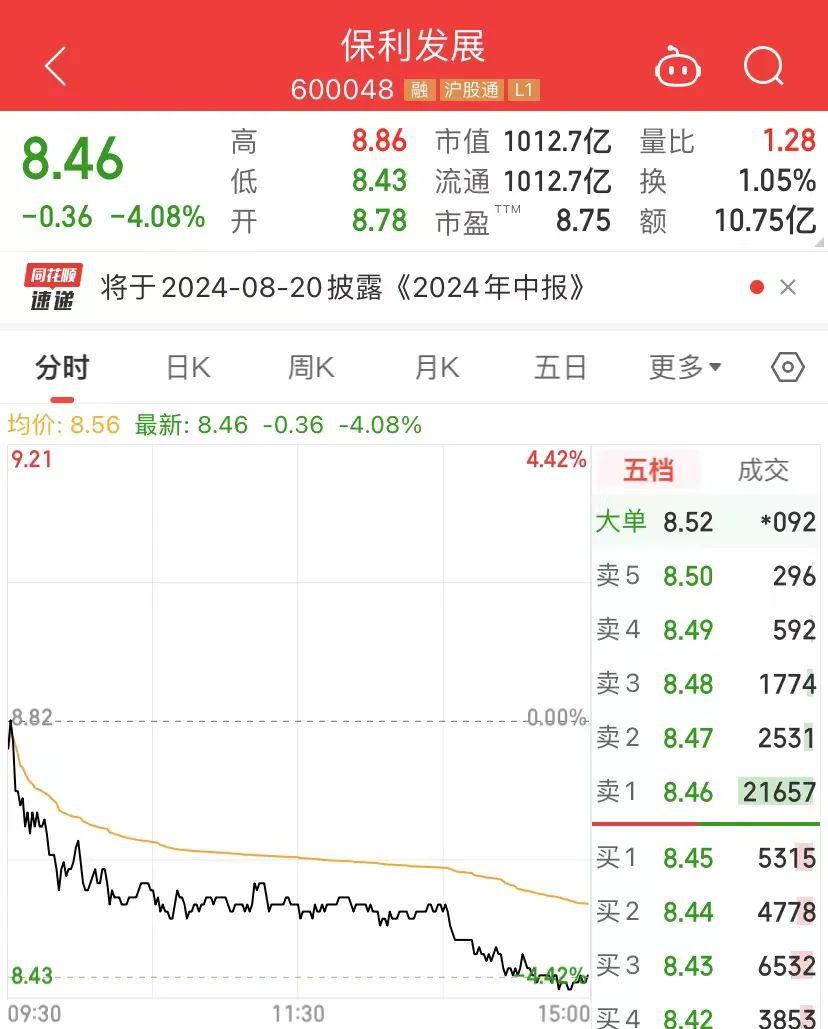This screenshot has height=1029, width=828.
Task: Expand the quote details corner arrow
Action: pos(820,240)
